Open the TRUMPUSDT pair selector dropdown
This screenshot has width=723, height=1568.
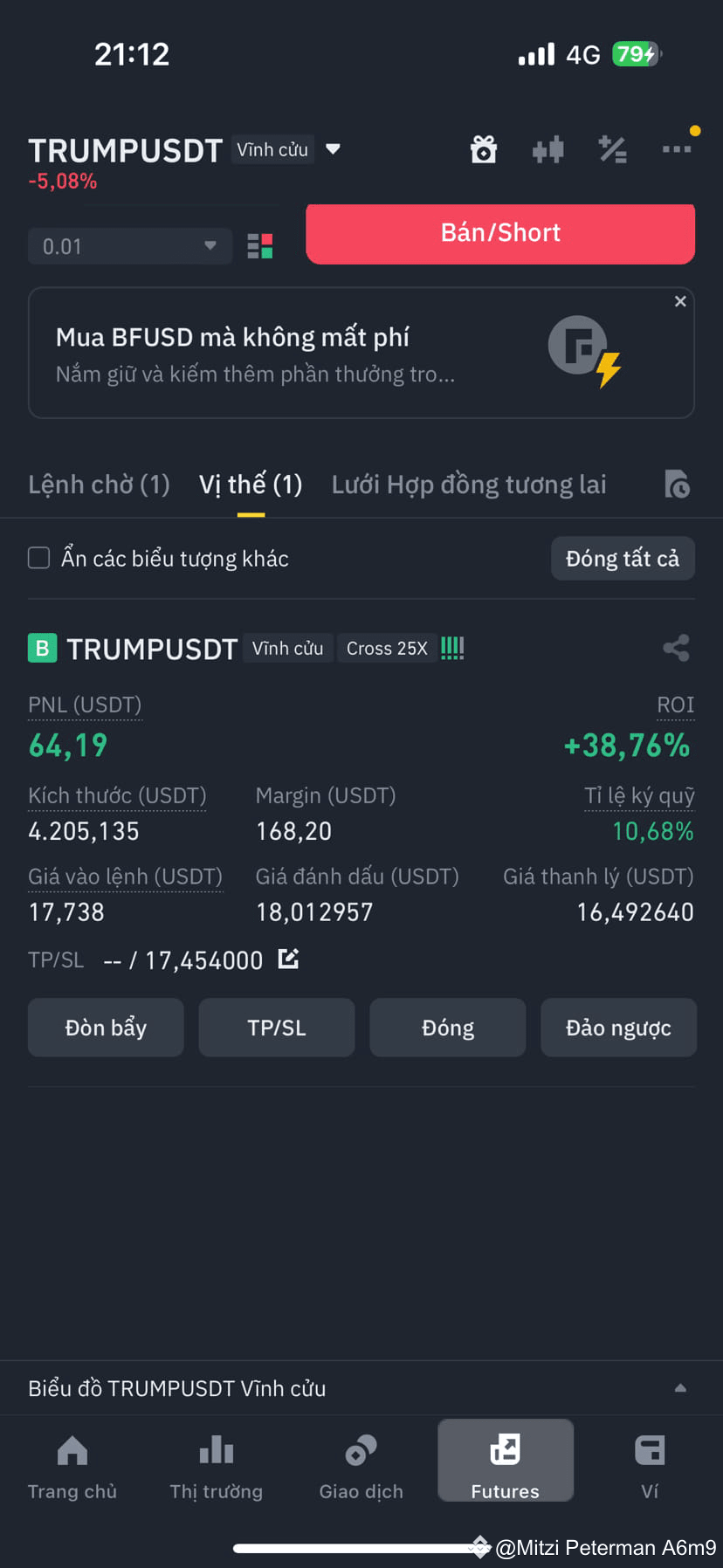pyautogui.click(x=333, y=149)
